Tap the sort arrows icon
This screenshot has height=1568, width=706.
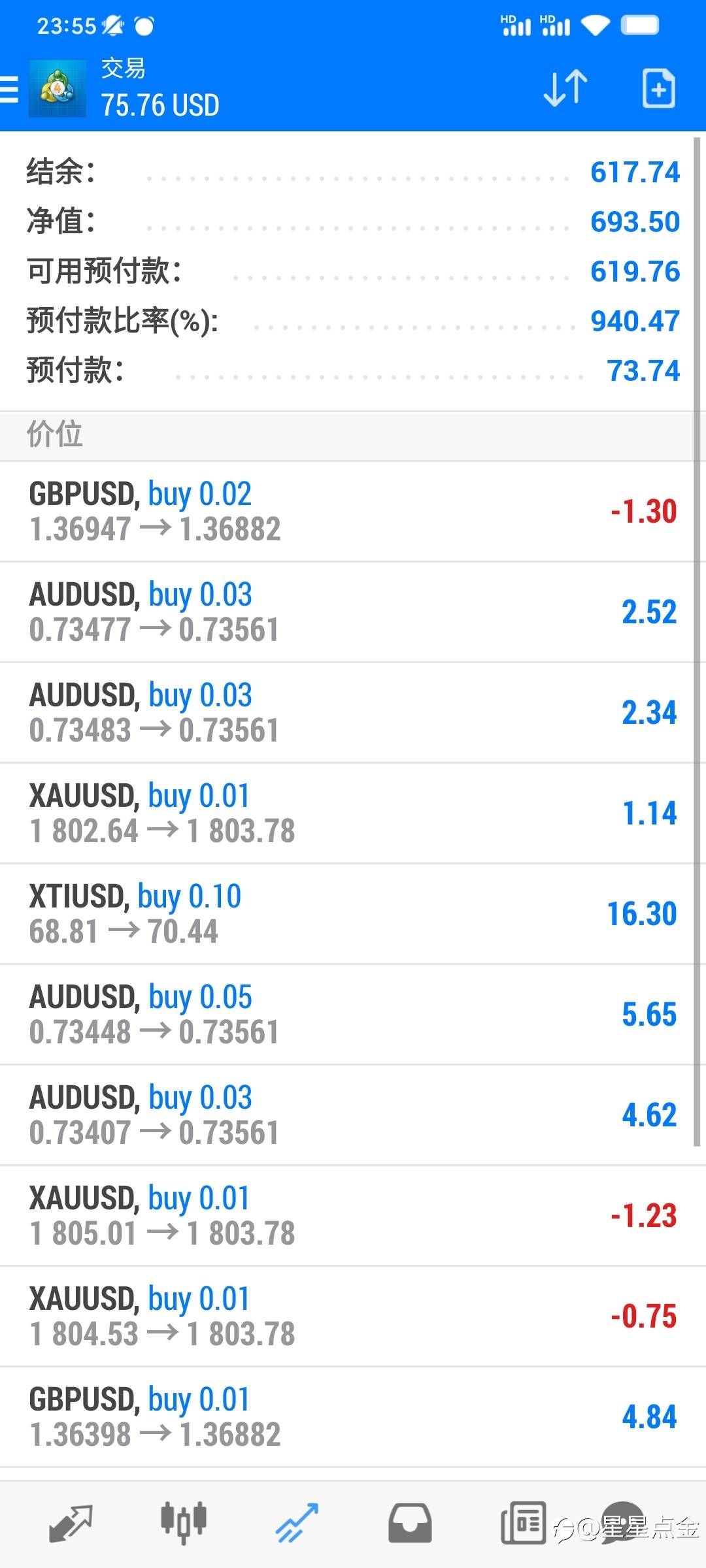tap(565, 88)
